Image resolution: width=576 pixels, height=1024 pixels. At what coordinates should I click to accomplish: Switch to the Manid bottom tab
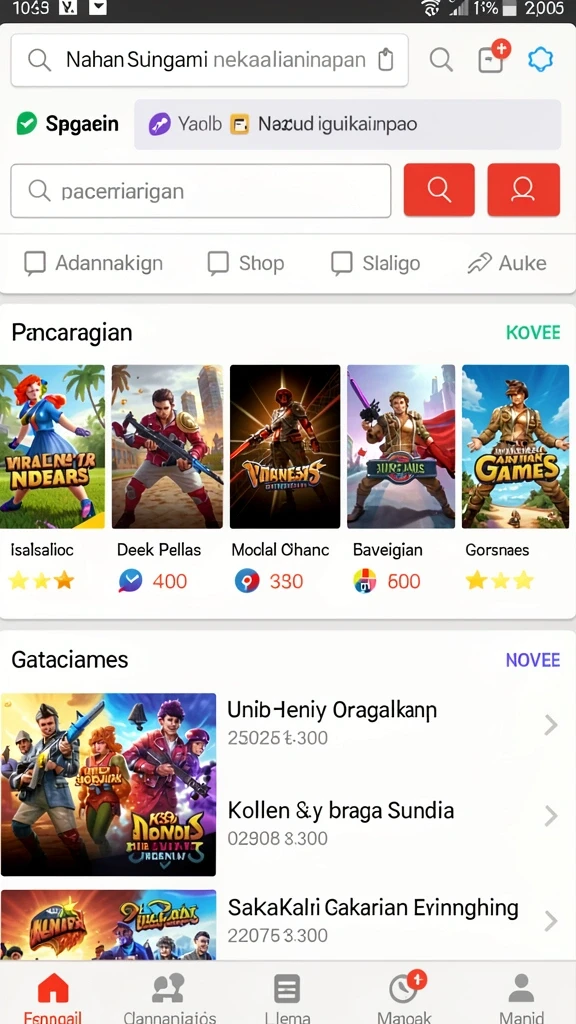pyautogui.click(x=521, y=997)
